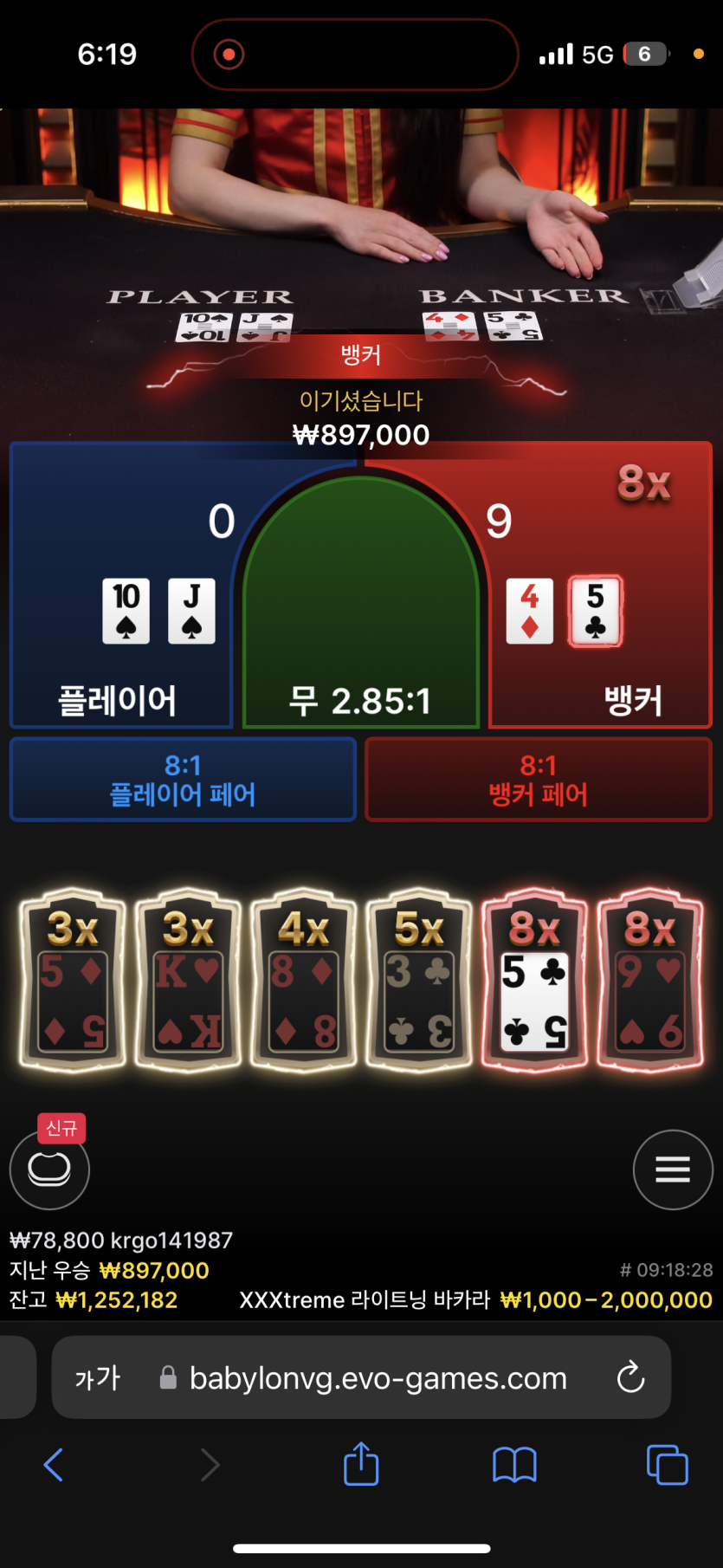The image size is (723, 1568).
Task: Open the hamburger game menu
Action: (672, 1169)
